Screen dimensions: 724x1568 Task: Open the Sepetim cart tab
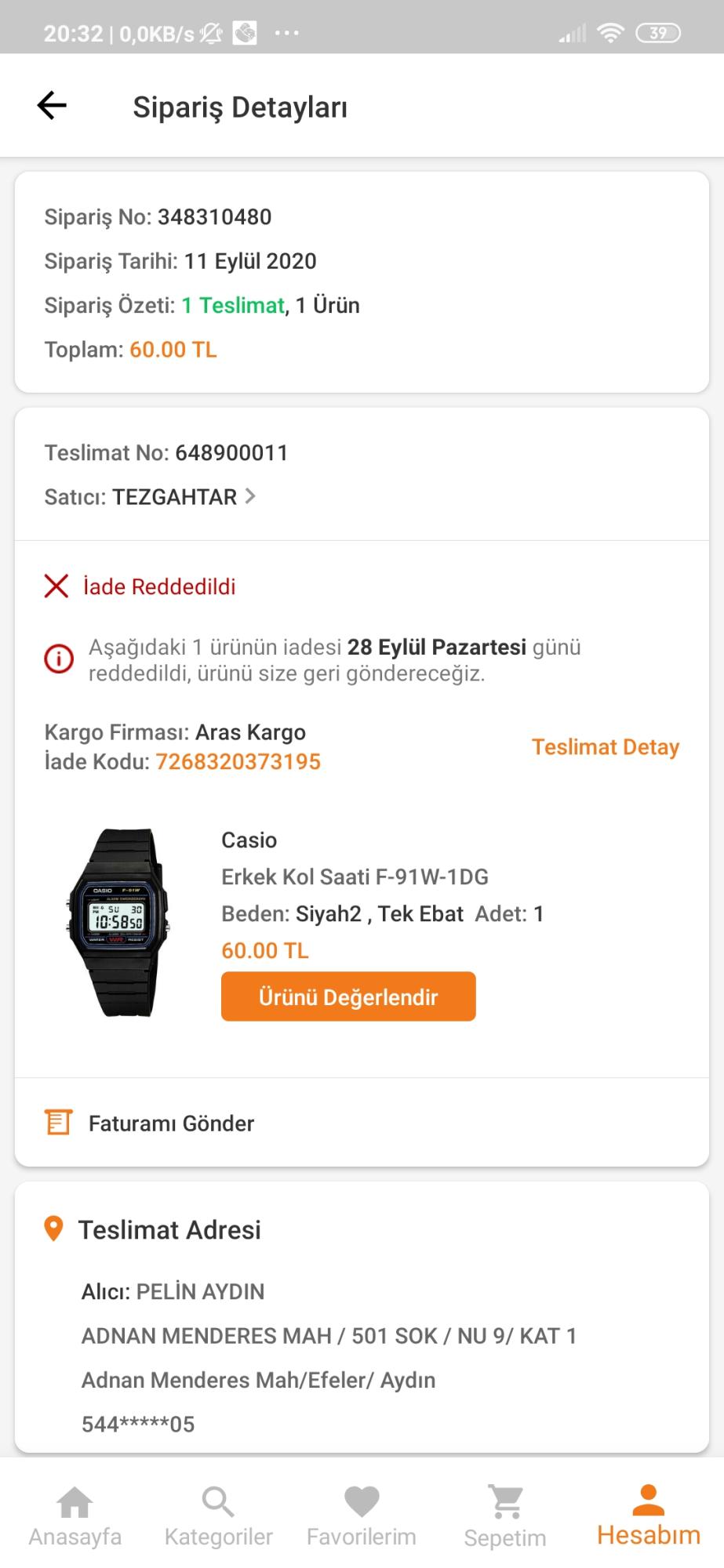(505, 1516)
